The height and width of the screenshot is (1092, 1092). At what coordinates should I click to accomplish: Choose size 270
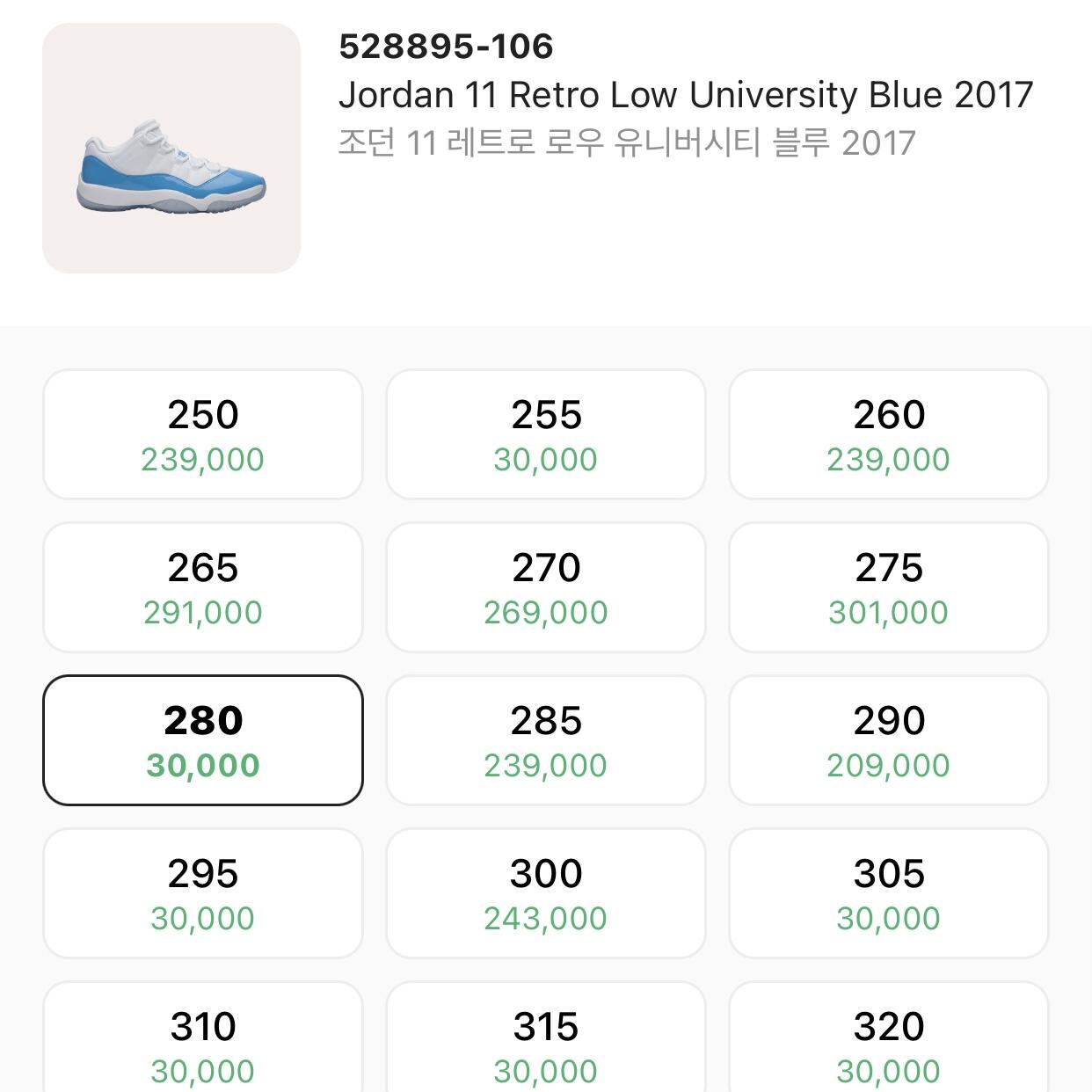[546, 587]
